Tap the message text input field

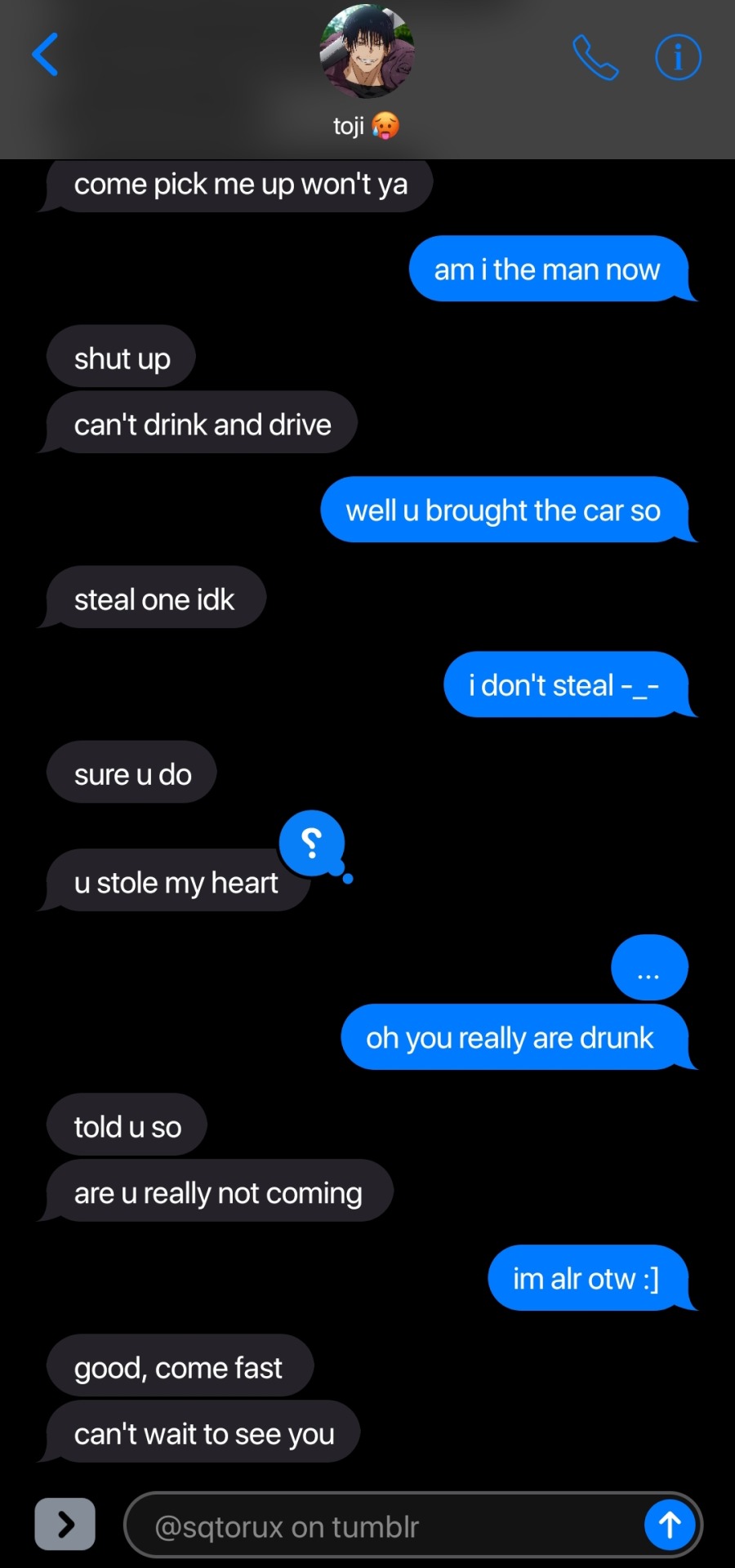[x=384, y=1526]
